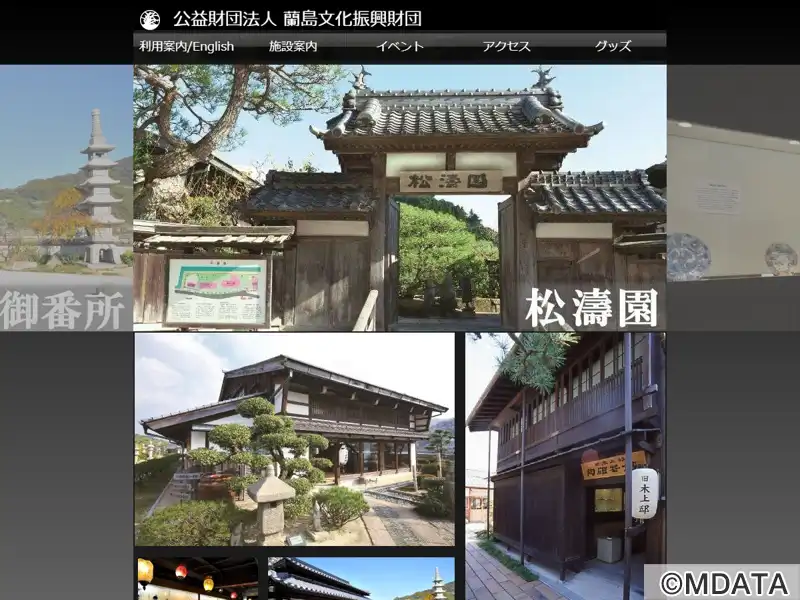Open the グッズ page

613,46
